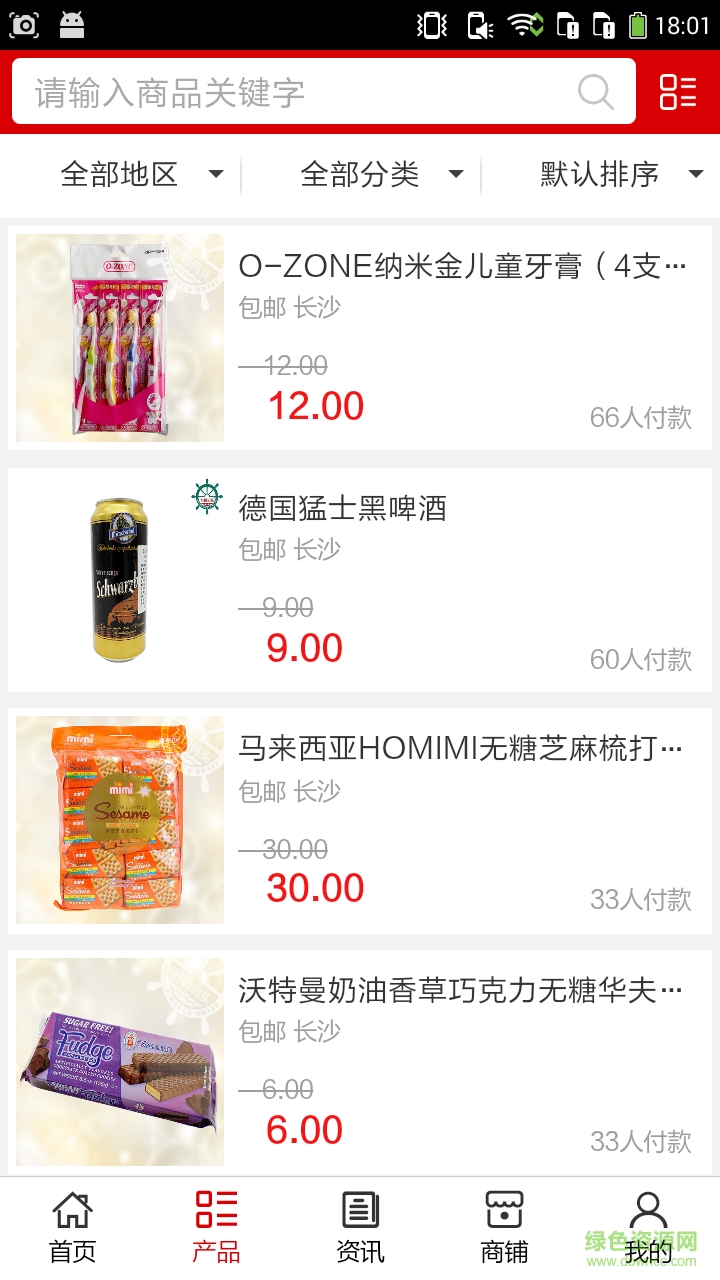Viewport: 720px width, 1280px height.
Task: Switch to the 商铺 shops tab
Action: (x=504, y=1227)
